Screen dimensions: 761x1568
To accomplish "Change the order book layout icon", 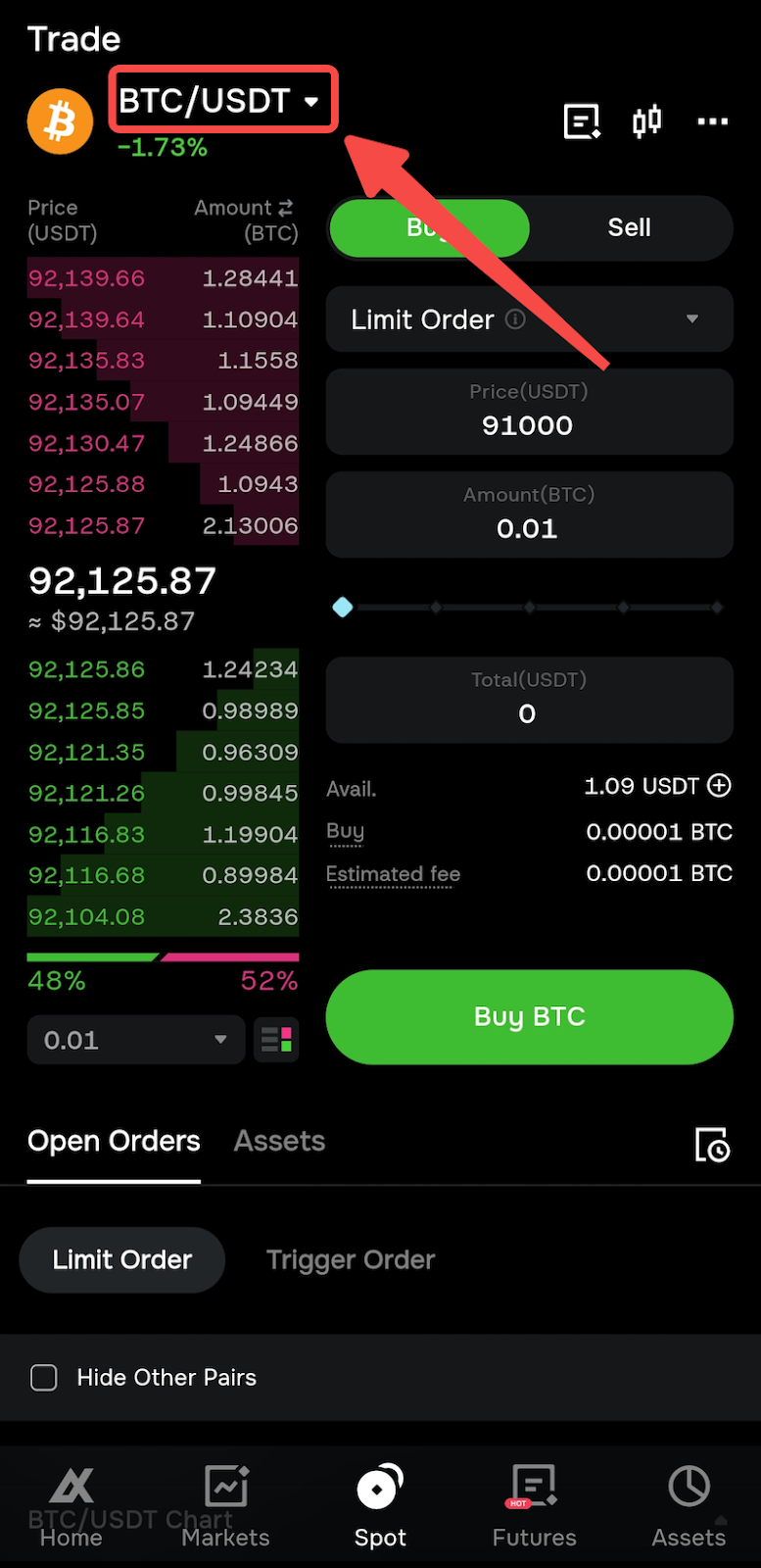I will [276, 1040].
